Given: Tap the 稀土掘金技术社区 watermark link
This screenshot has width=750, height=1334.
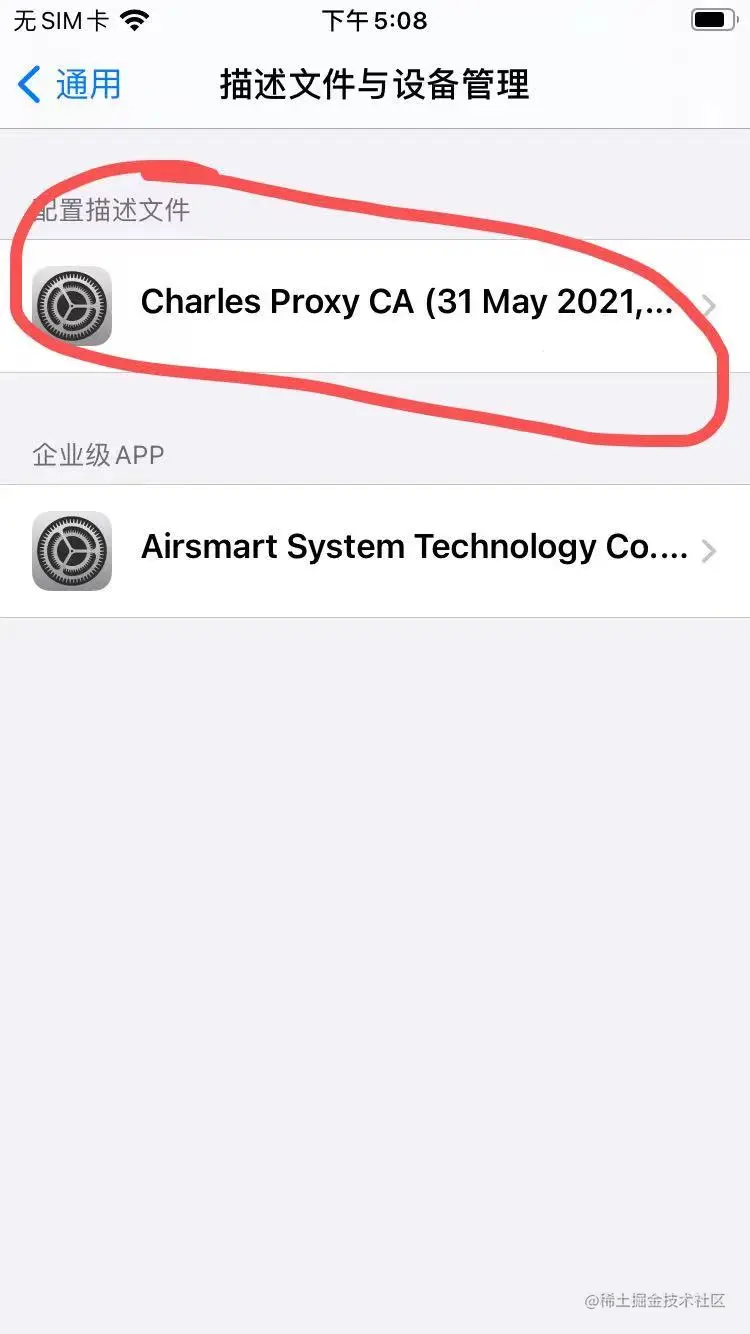Looking at the screenshot, I should (x=655, y=1300).
